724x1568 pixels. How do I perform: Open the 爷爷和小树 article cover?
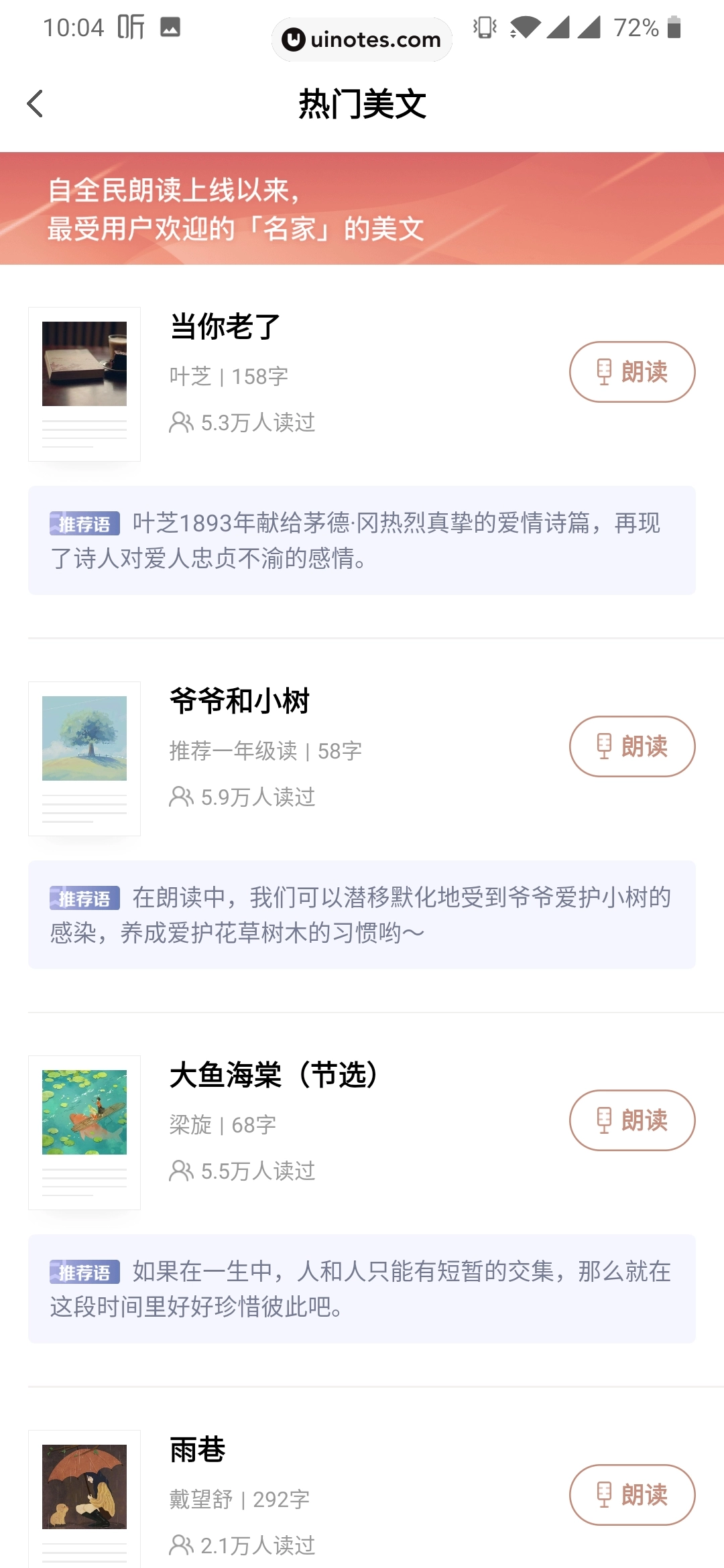84,758
